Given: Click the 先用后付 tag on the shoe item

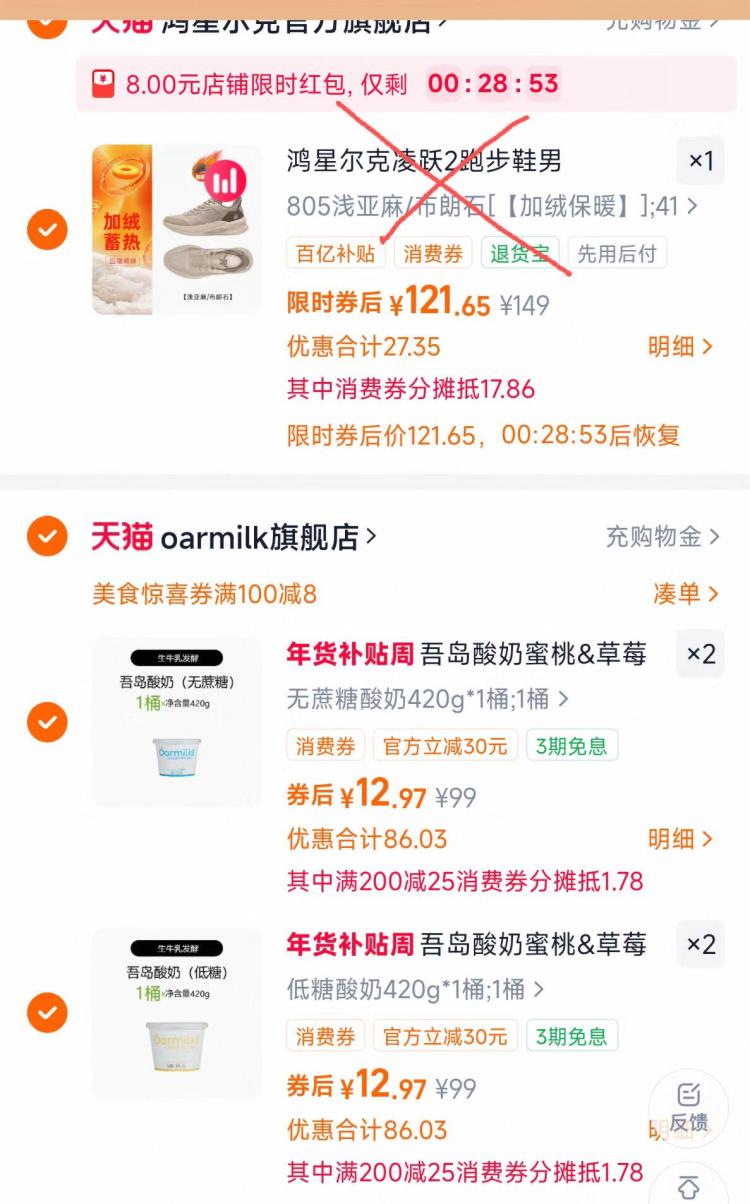Looking at the screenshot, I should 617,253.
